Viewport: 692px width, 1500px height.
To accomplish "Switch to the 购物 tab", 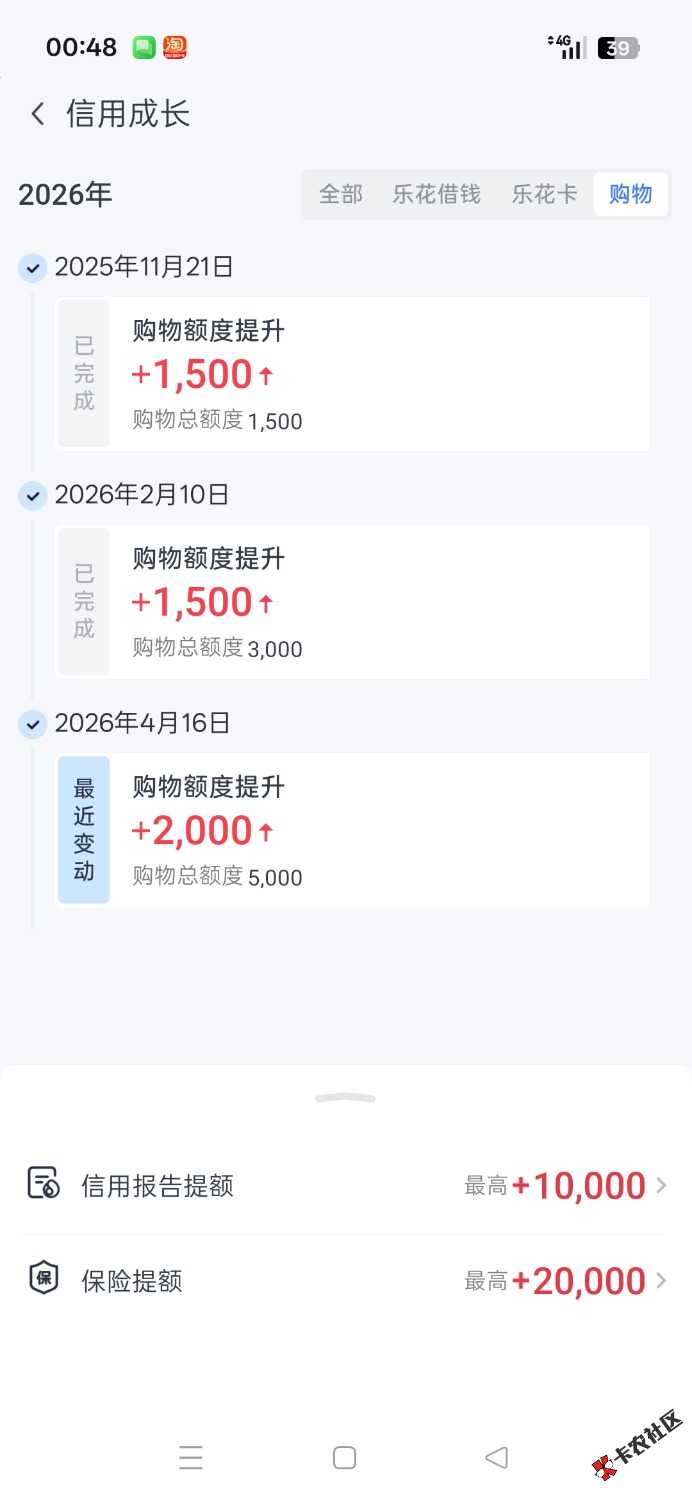I will [630, 194].
